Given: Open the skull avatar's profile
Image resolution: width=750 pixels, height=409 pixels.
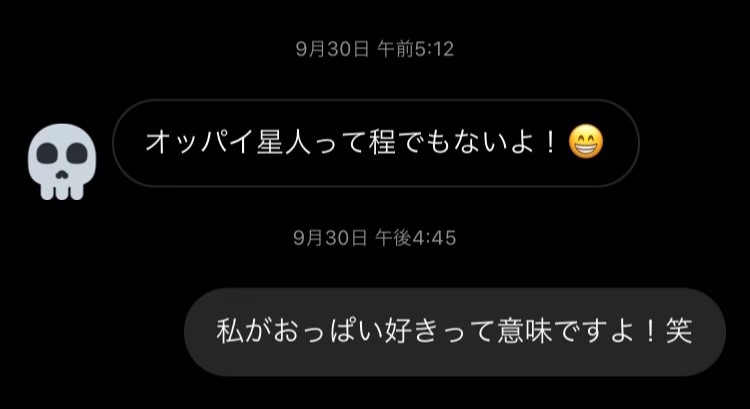Looking at the screenshot, I should click(62, 161).
